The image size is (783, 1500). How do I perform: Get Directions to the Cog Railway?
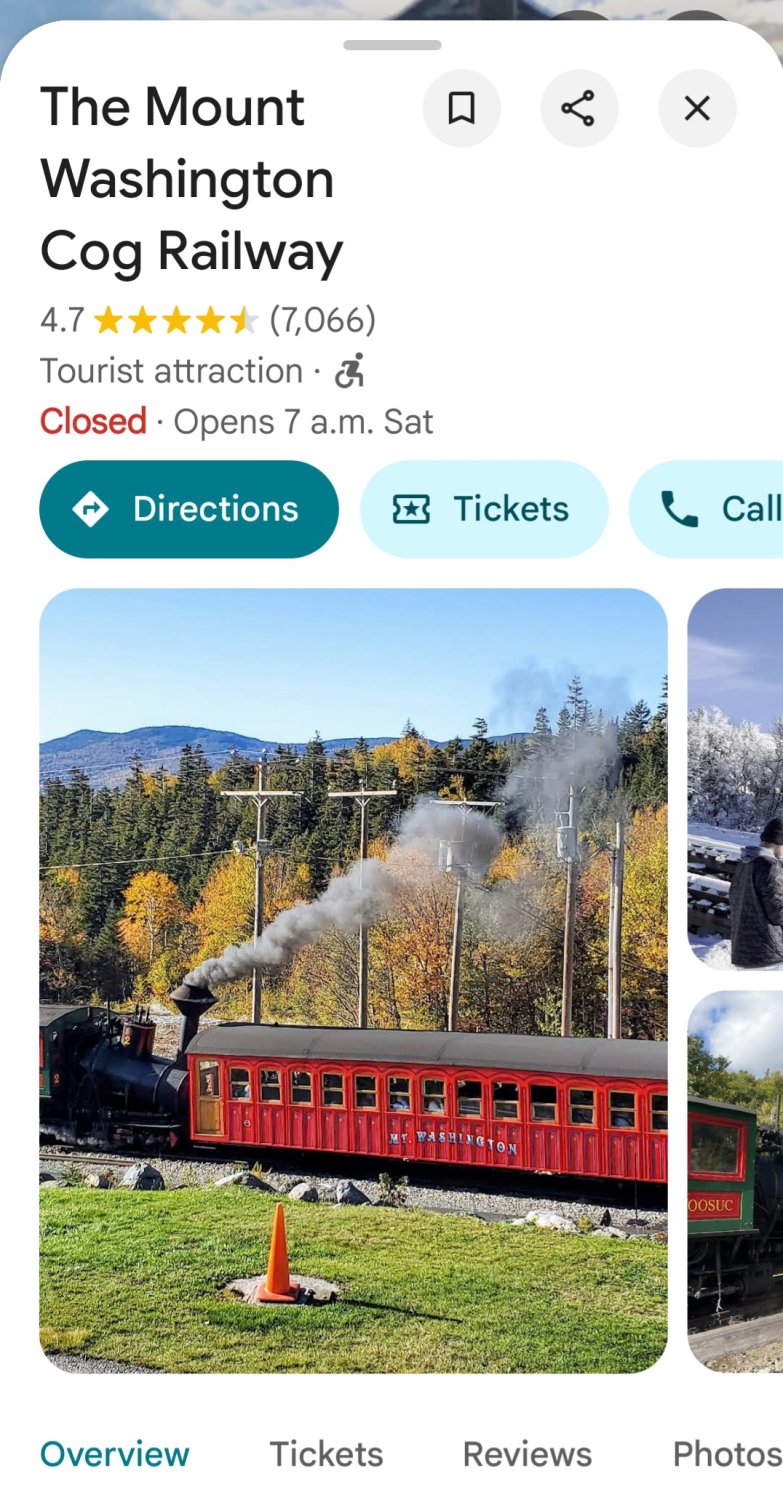pyautogui.click(x=189, y=509)
